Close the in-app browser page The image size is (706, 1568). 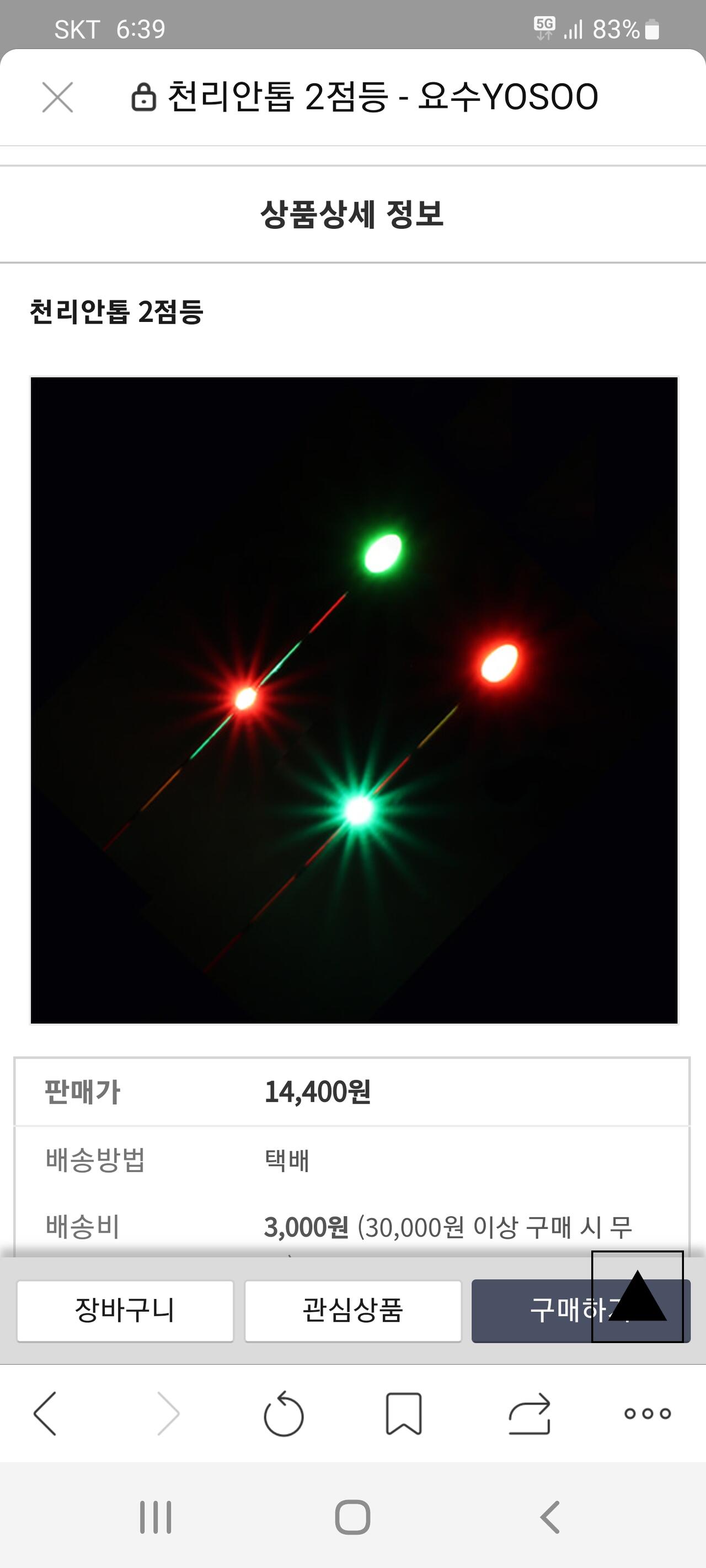pos(58,98)
